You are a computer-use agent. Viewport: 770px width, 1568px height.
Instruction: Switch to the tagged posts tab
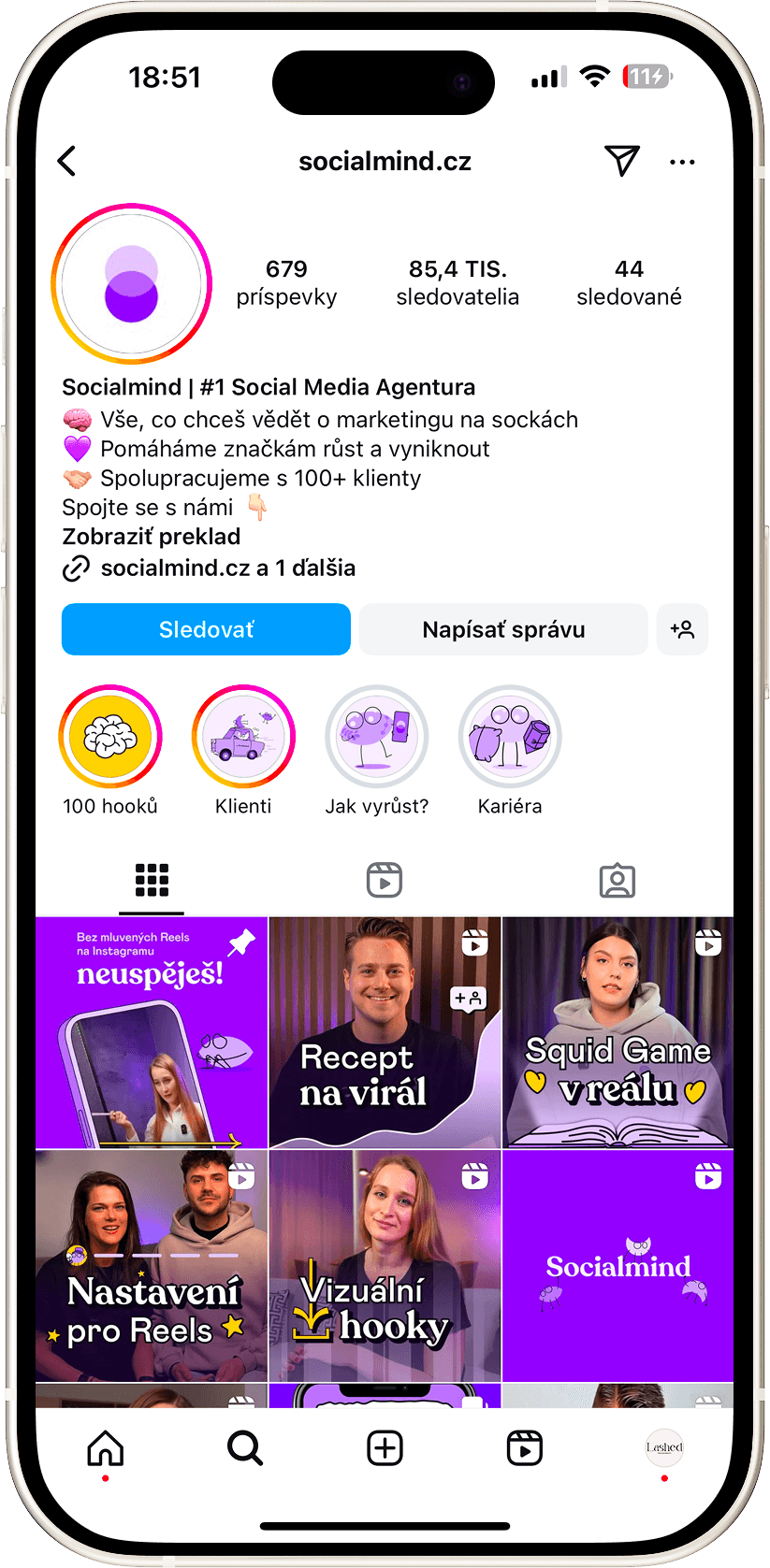tap(617, 880)
